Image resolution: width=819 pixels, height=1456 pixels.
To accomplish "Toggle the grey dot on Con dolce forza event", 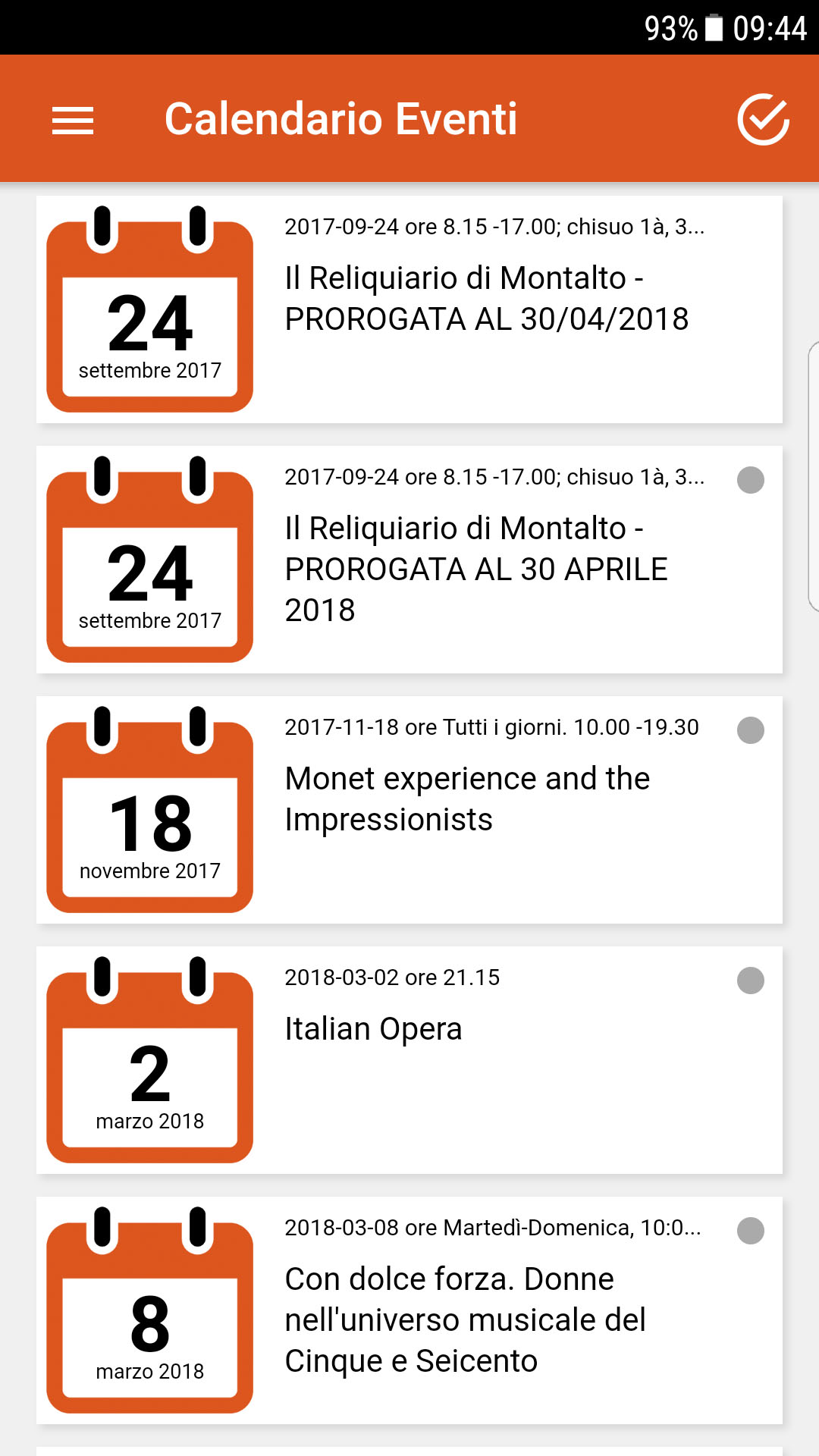I will click(751, 1231).
